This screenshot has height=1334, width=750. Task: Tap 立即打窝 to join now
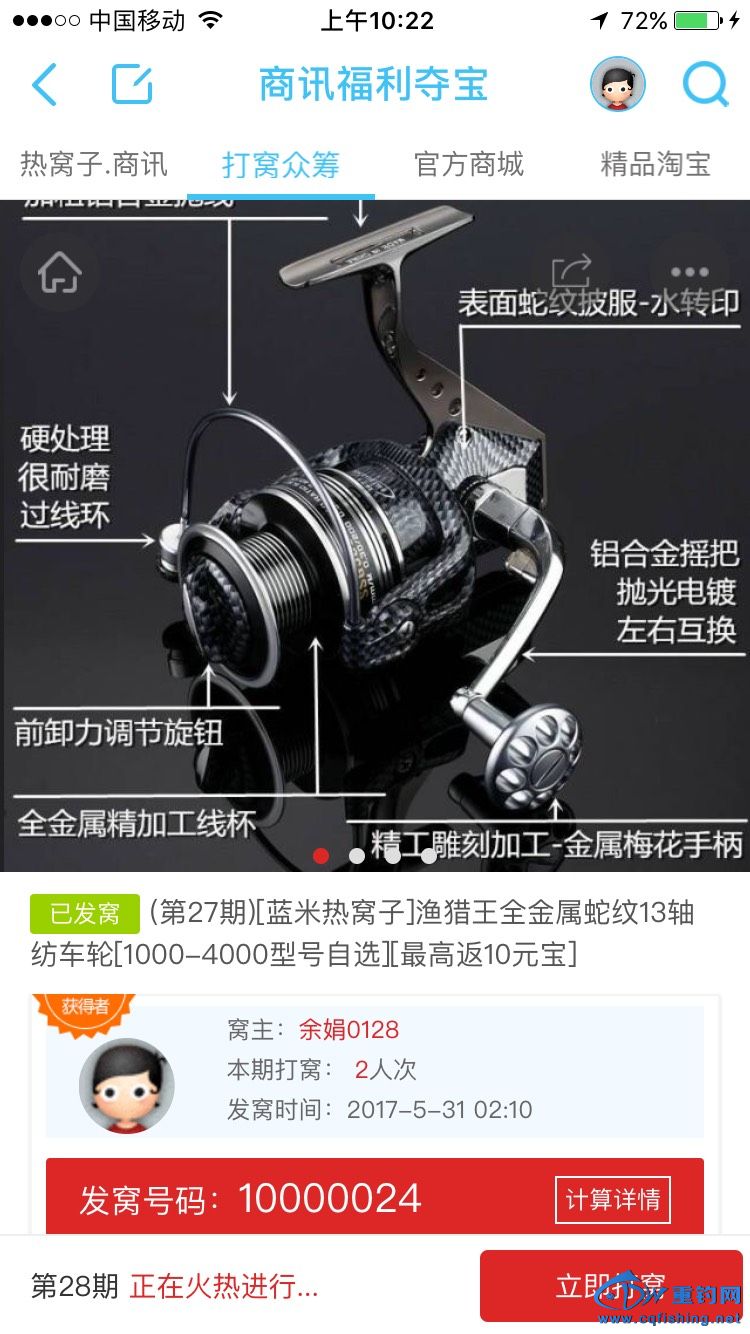(611, 1285)
